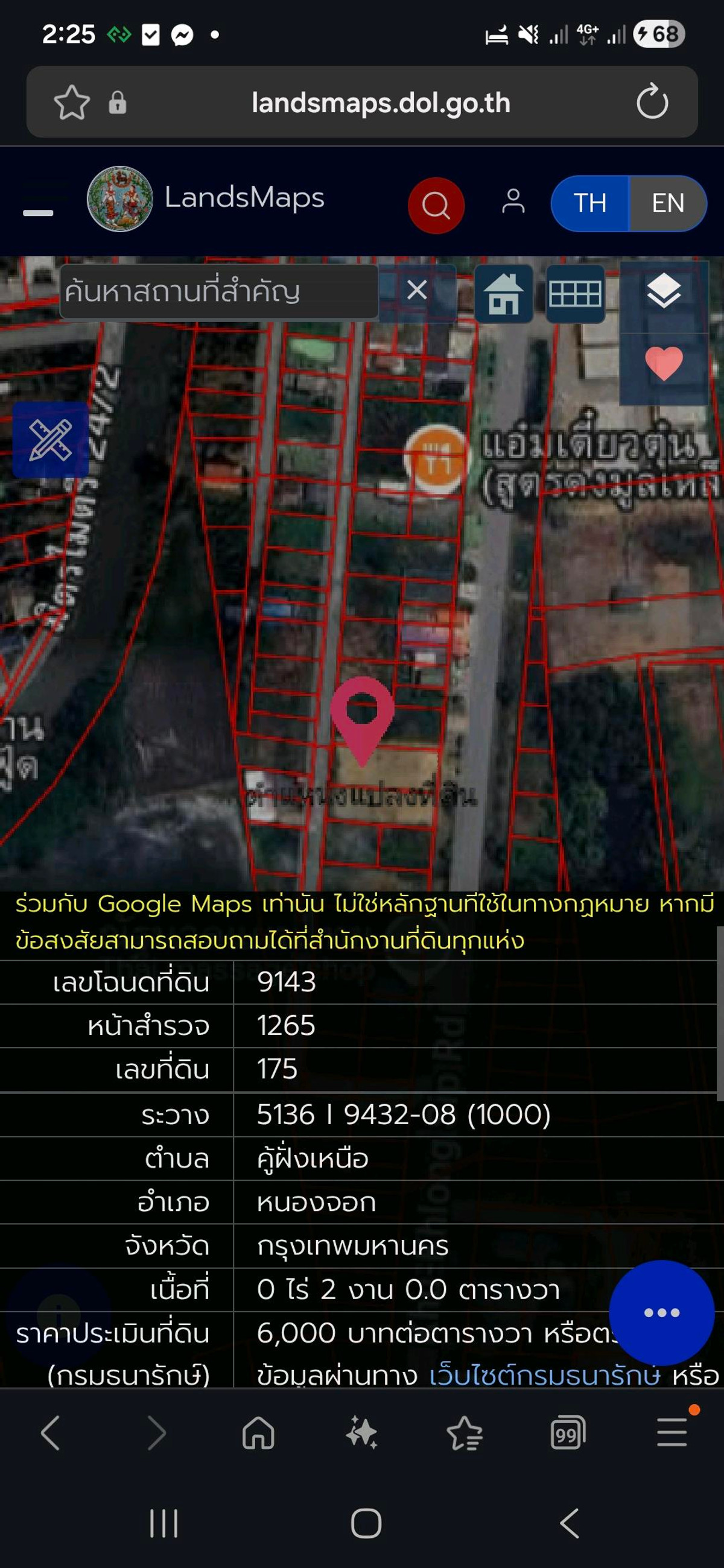Bookmark this page with the star icon
The width and height of the screenshot is (724, 1568).
point(72,103)
